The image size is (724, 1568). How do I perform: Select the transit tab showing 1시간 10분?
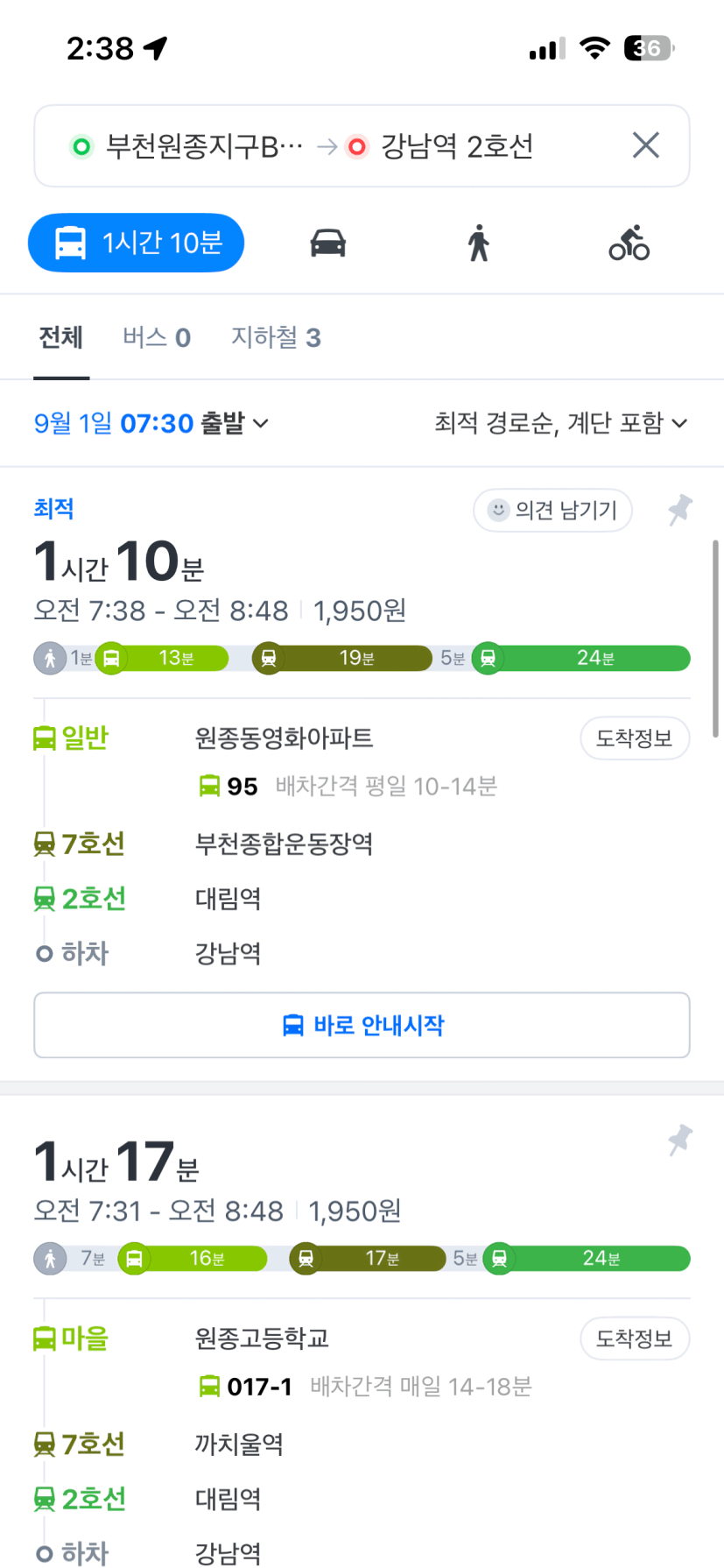(x=136, y=243)
